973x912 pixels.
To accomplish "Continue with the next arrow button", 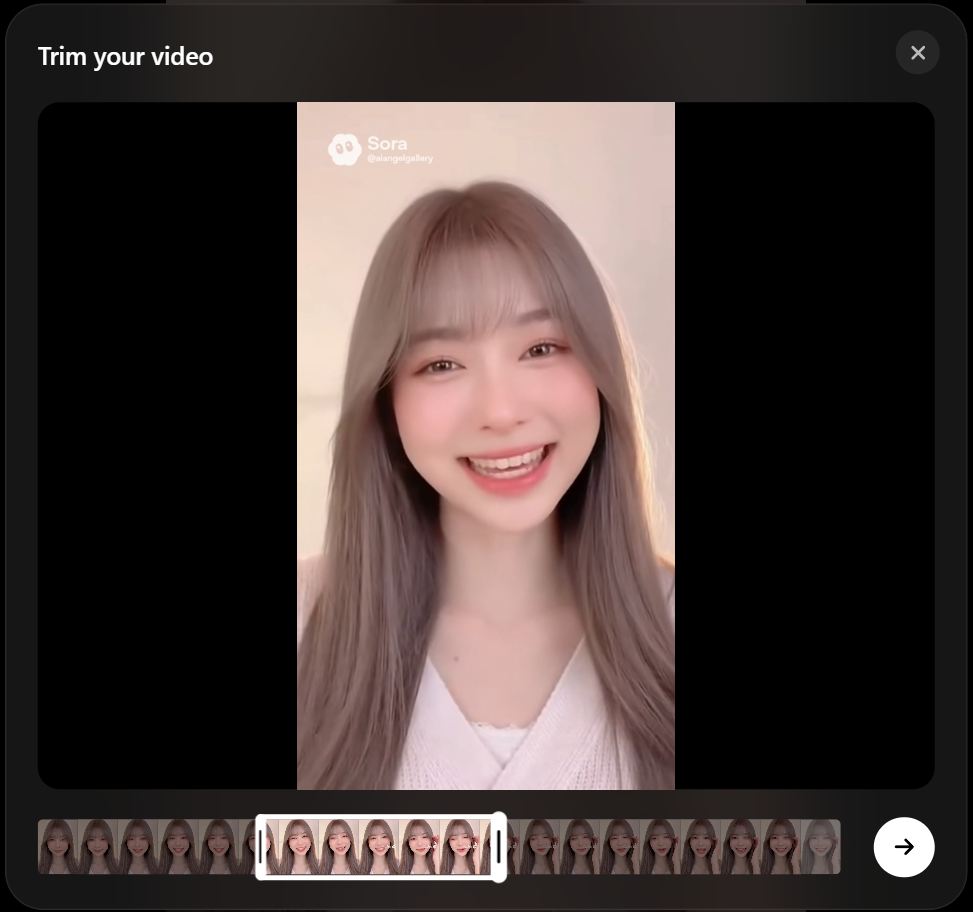I will 903,847.
